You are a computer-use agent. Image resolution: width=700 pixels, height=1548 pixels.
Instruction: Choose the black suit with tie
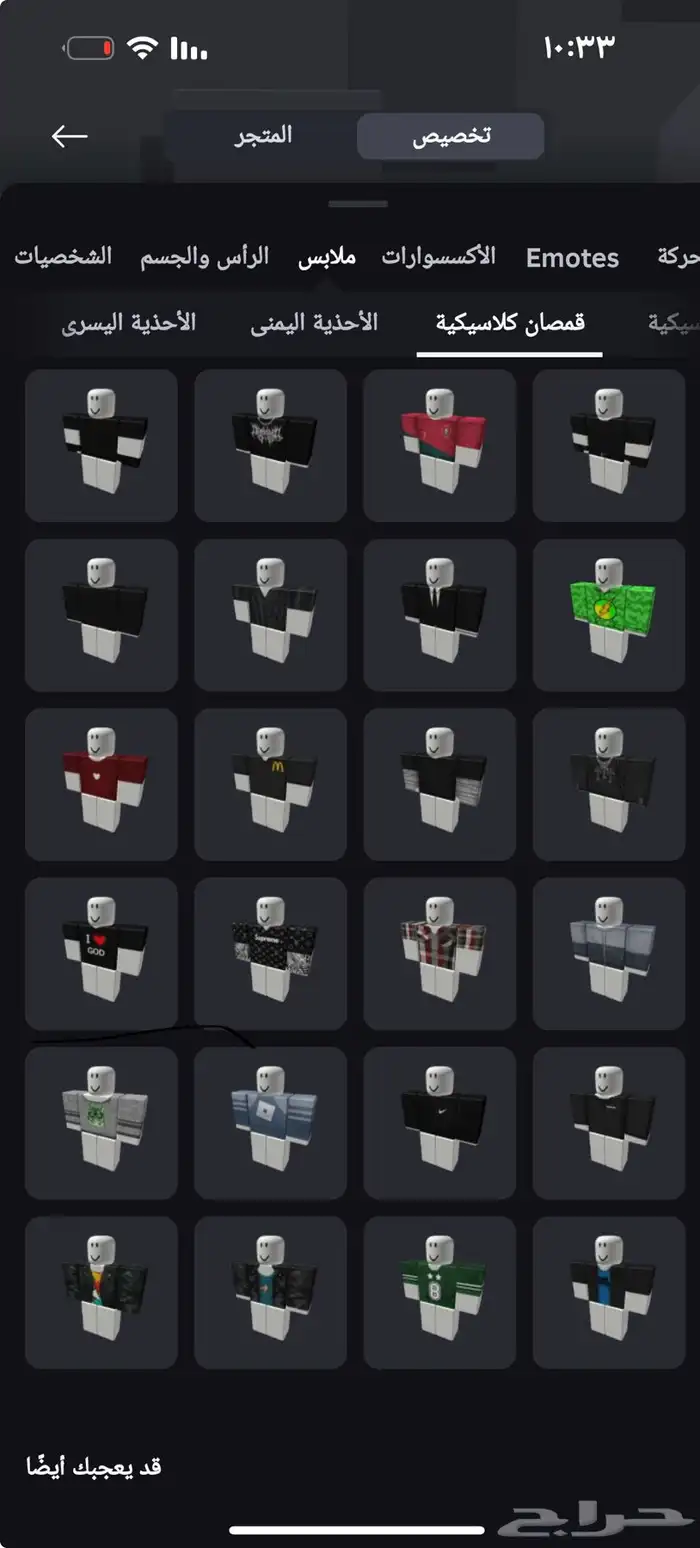tap(440, 614)
